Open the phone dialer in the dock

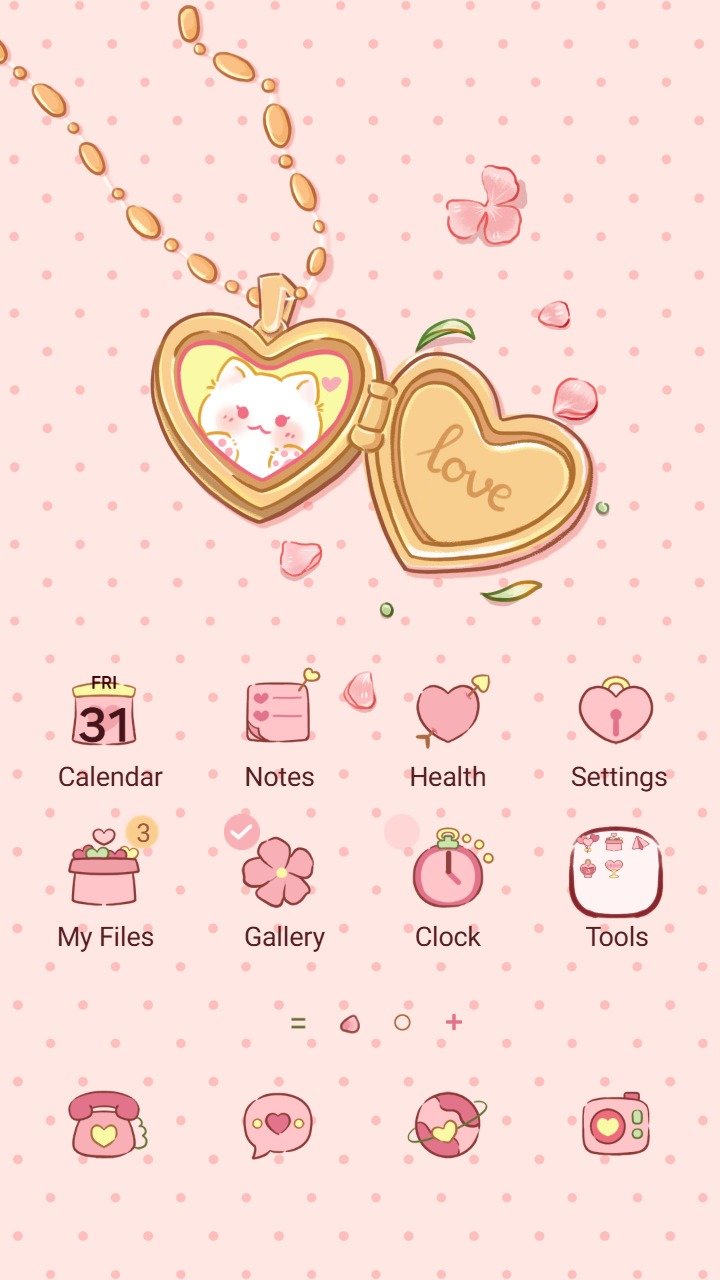(105, 1124)
